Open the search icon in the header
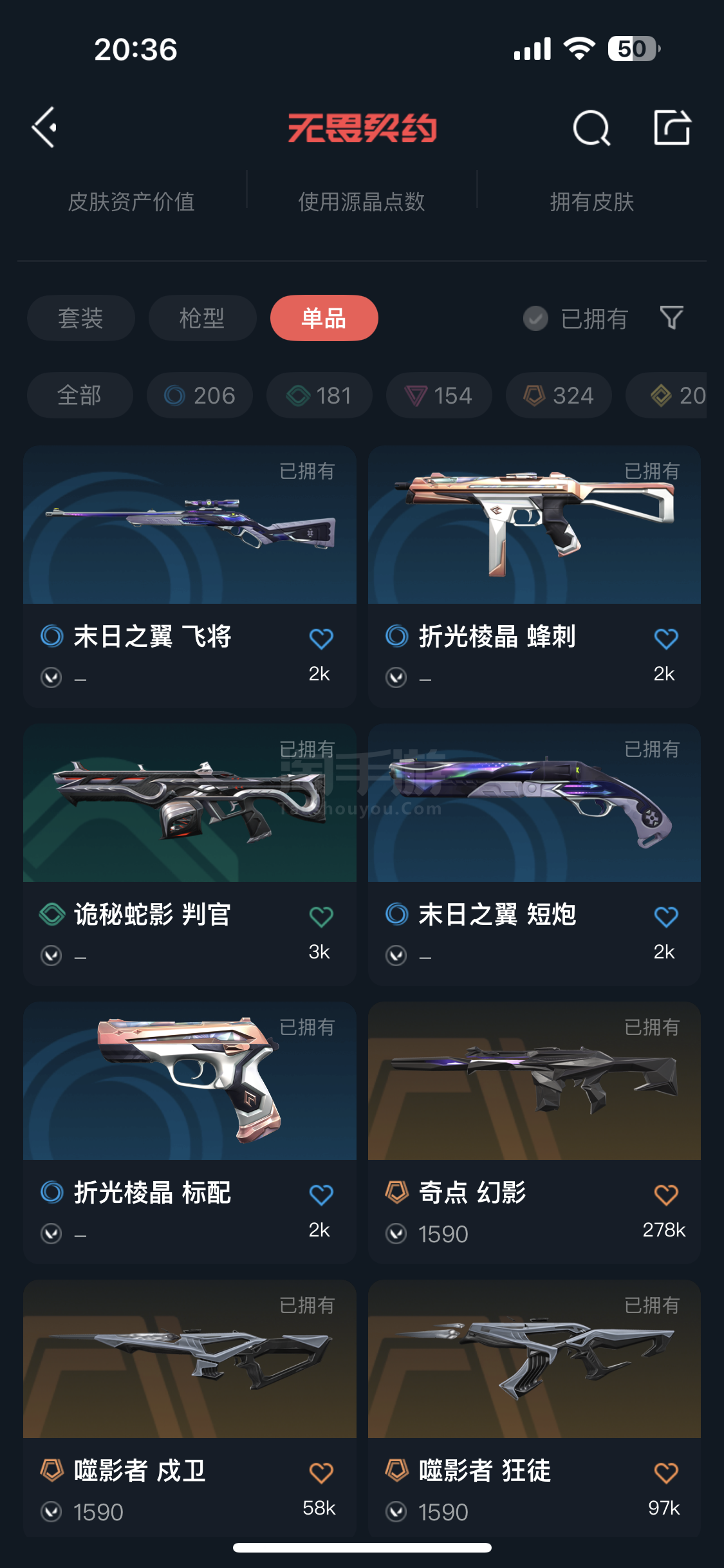Viewport: 724px width, 1568px height. pos(591,127)
